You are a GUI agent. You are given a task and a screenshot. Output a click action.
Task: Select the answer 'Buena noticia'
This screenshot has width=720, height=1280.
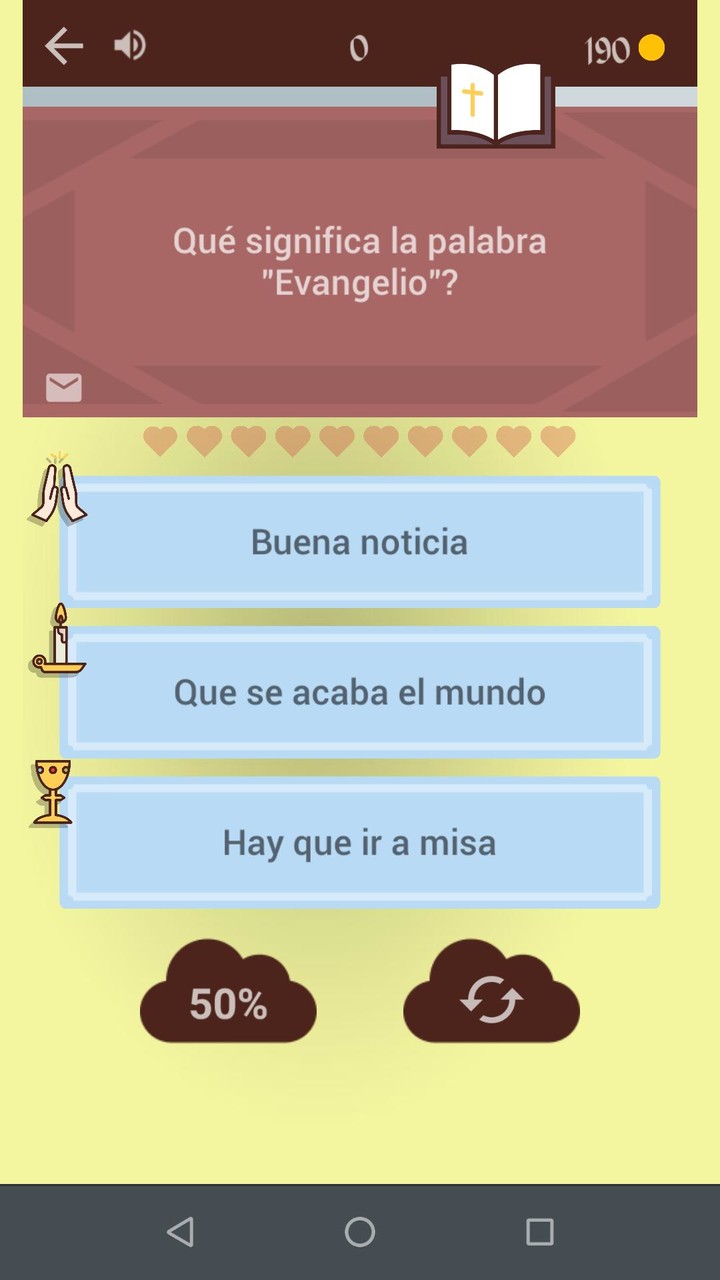360,543
